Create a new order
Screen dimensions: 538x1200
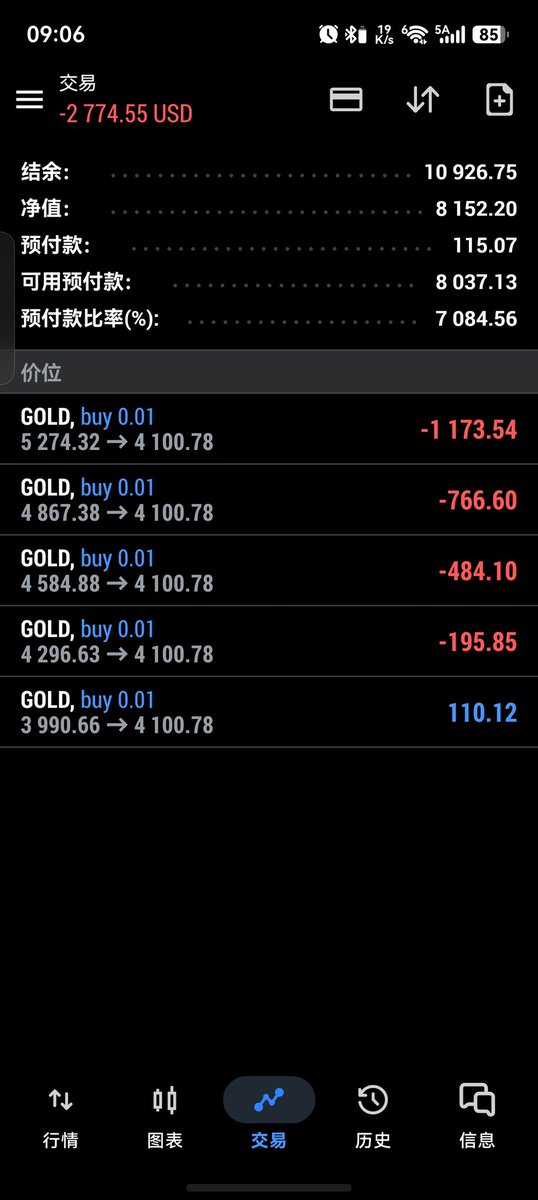pyautogui.click(x=498, y=100)
